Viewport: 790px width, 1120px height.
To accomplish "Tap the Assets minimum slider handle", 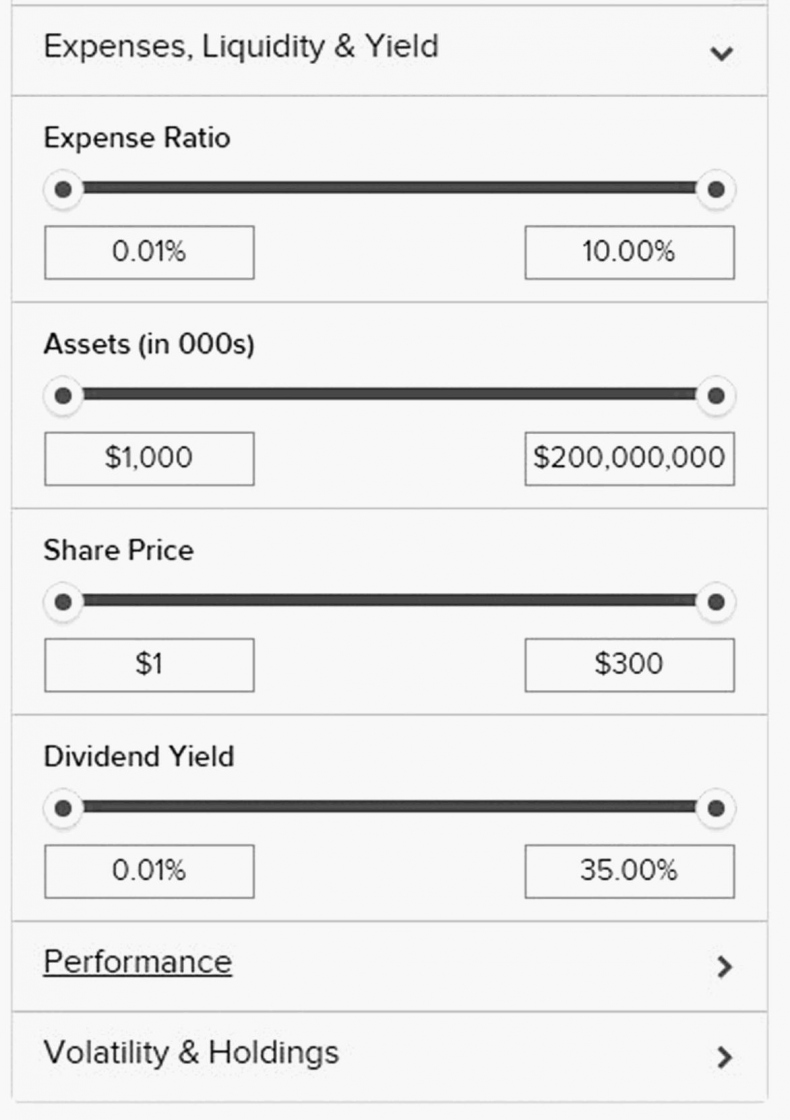I will (x=63, y=396).
